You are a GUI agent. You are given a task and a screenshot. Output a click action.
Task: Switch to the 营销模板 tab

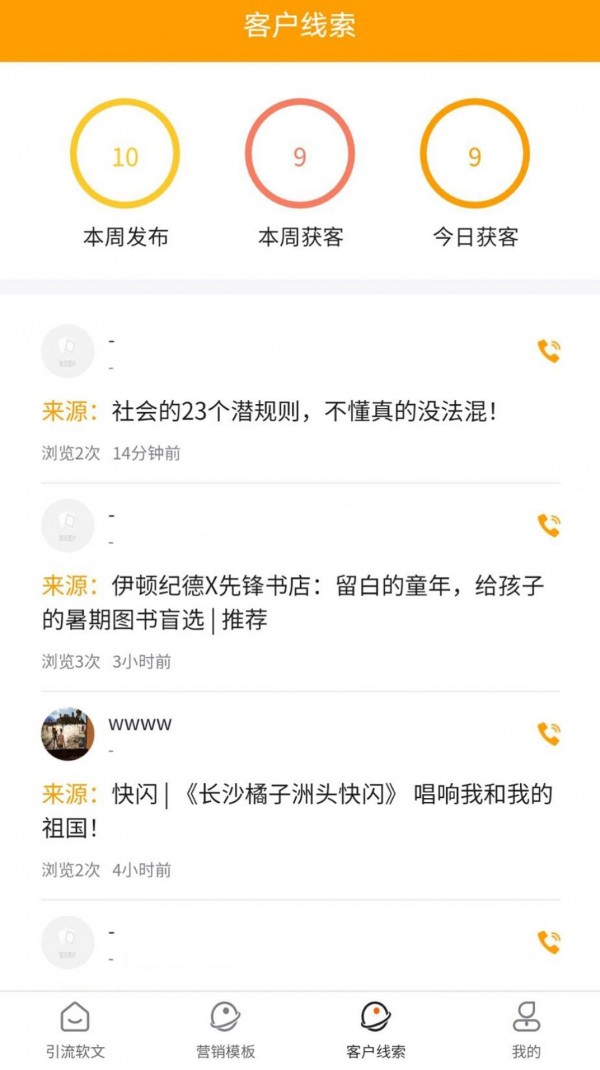pyautogui.click(x=225, y=1030)
